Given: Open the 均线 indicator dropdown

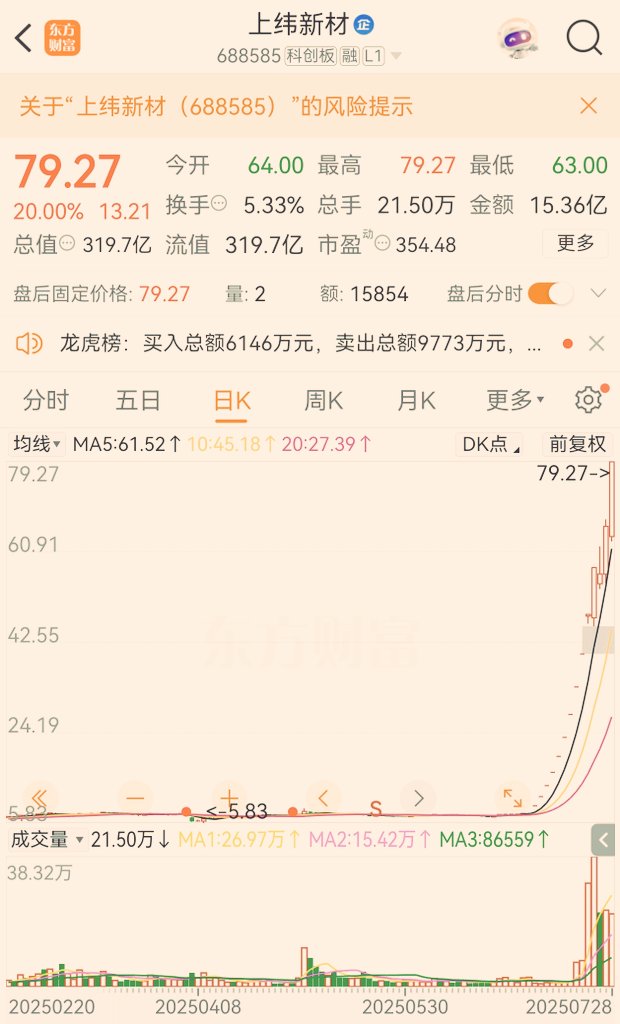Looking at the screenshot, I should pos(37,444).
